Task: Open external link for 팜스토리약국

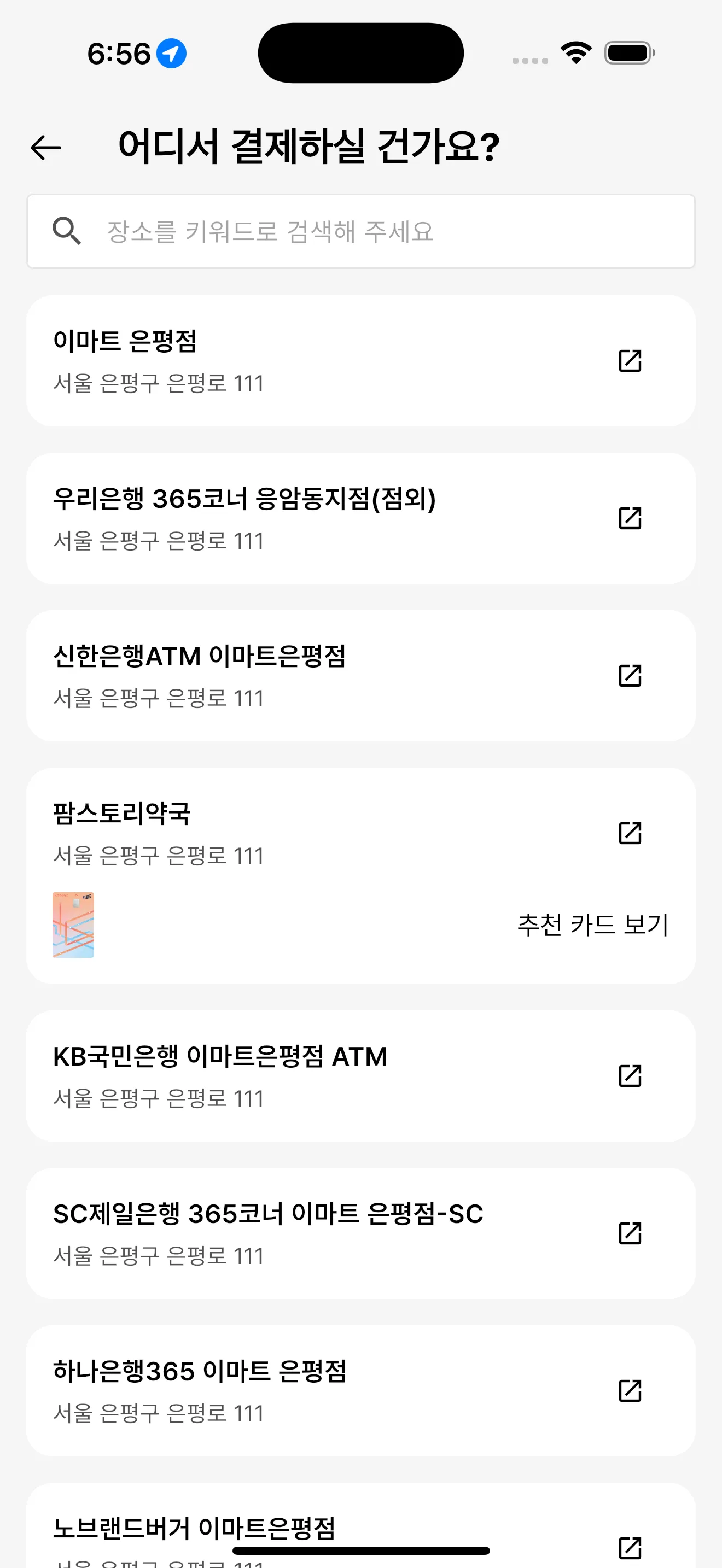Action: click(630, 833)
